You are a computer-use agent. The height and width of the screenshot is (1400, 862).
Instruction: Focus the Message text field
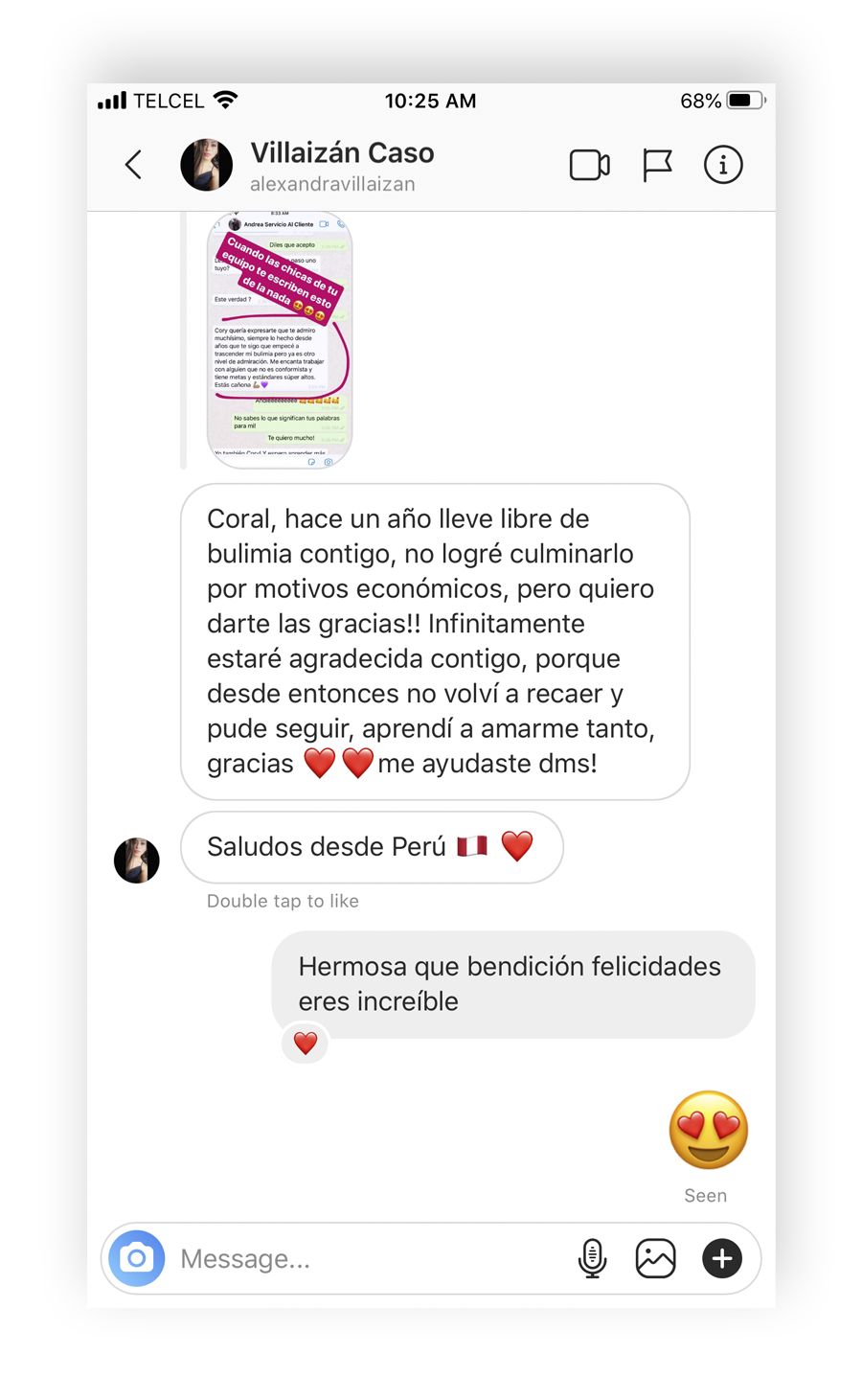tap(364, 1258)
